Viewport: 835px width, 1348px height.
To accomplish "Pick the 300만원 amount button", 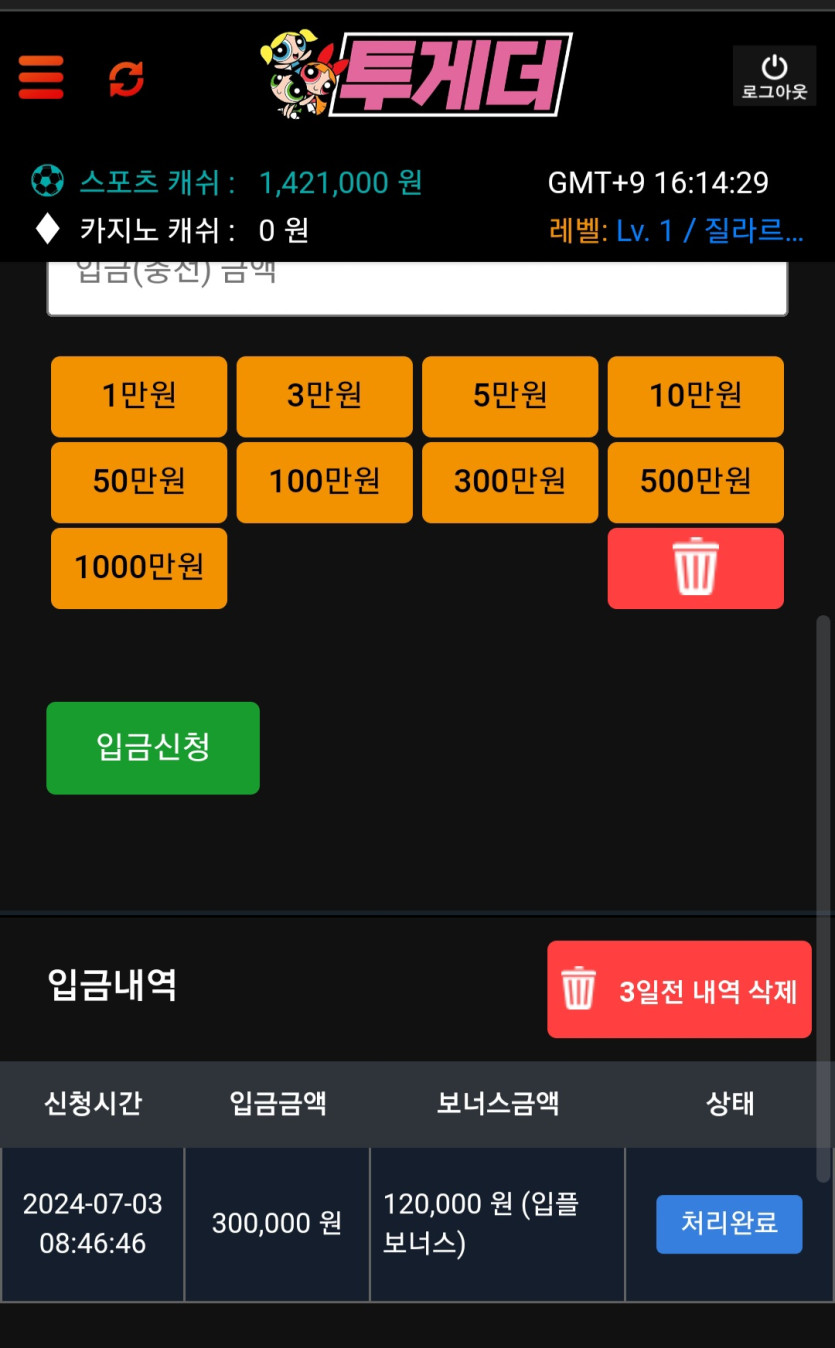I will (x=510, y=482).
